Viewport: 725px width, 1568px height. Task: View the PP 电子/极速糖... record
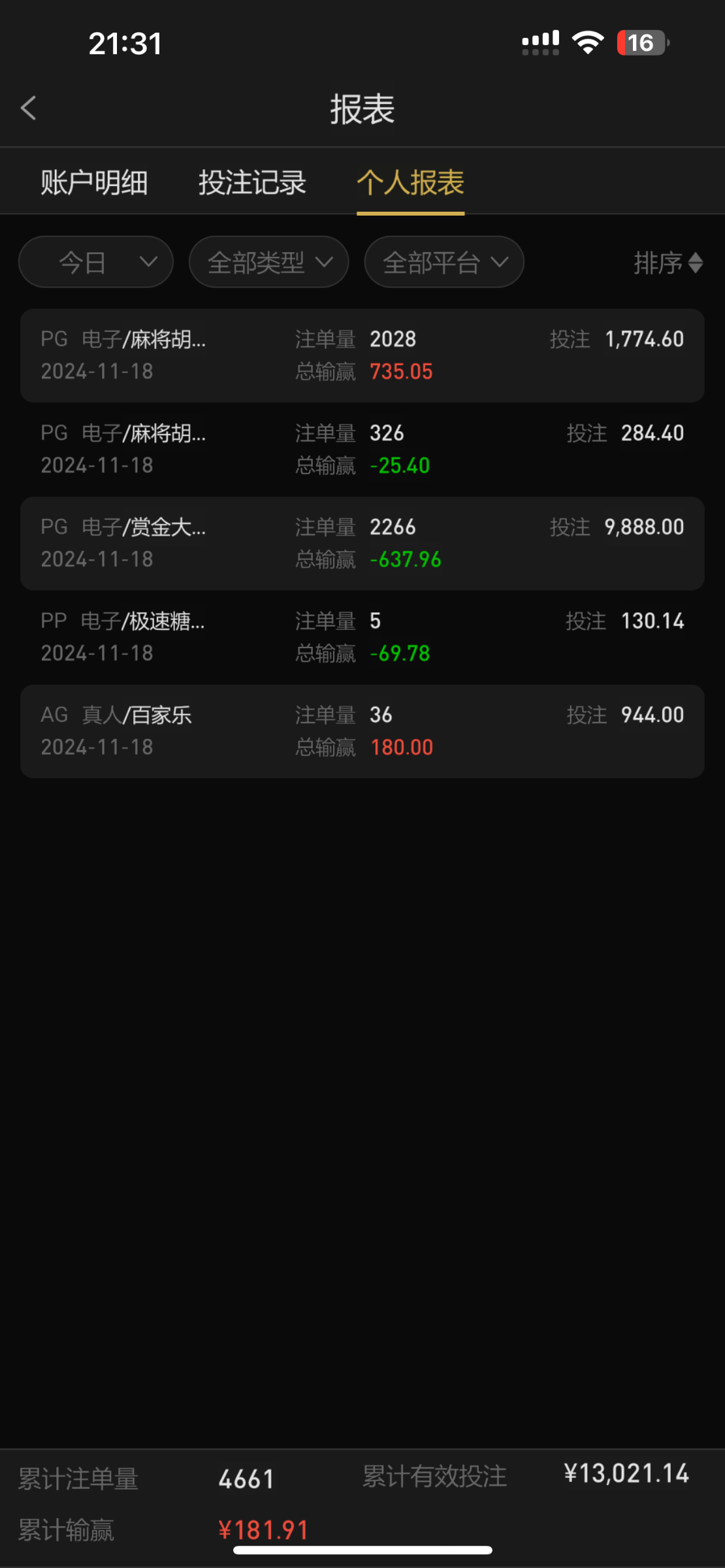[x=362, y=637]
